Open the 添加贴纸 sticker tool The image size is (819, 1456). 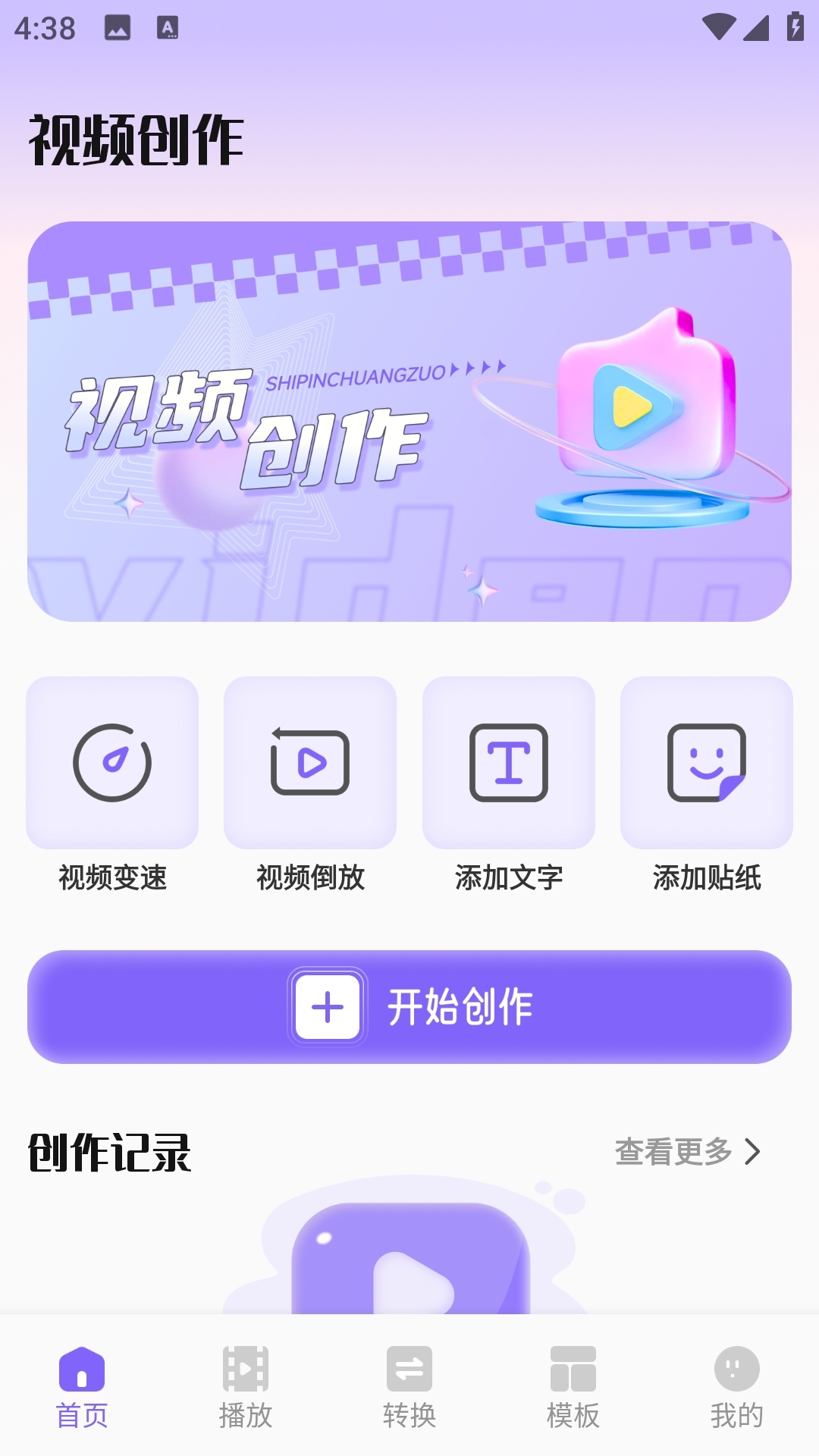(705, 763)
